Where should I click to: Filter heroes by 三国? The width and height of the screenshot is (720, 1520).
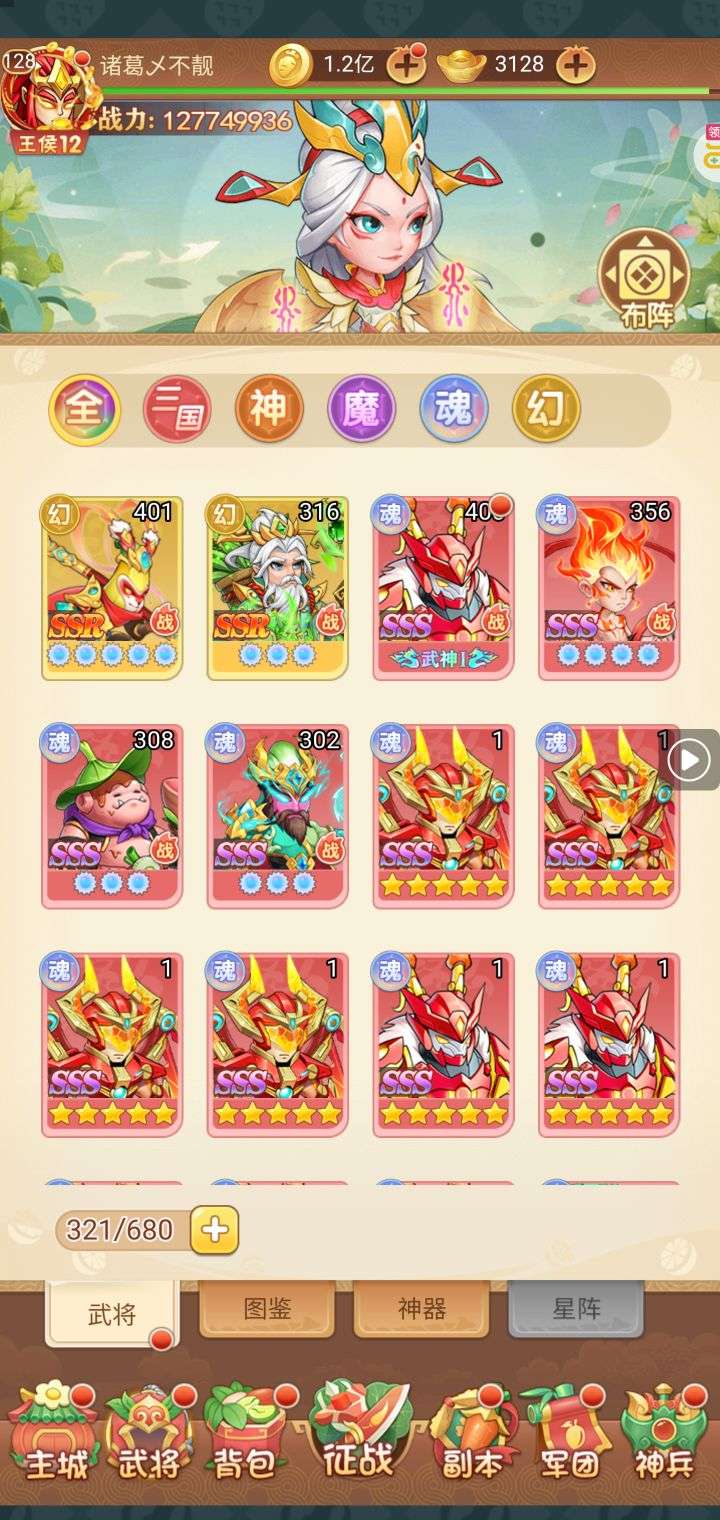pyautogui.click(x=177, y=409)
